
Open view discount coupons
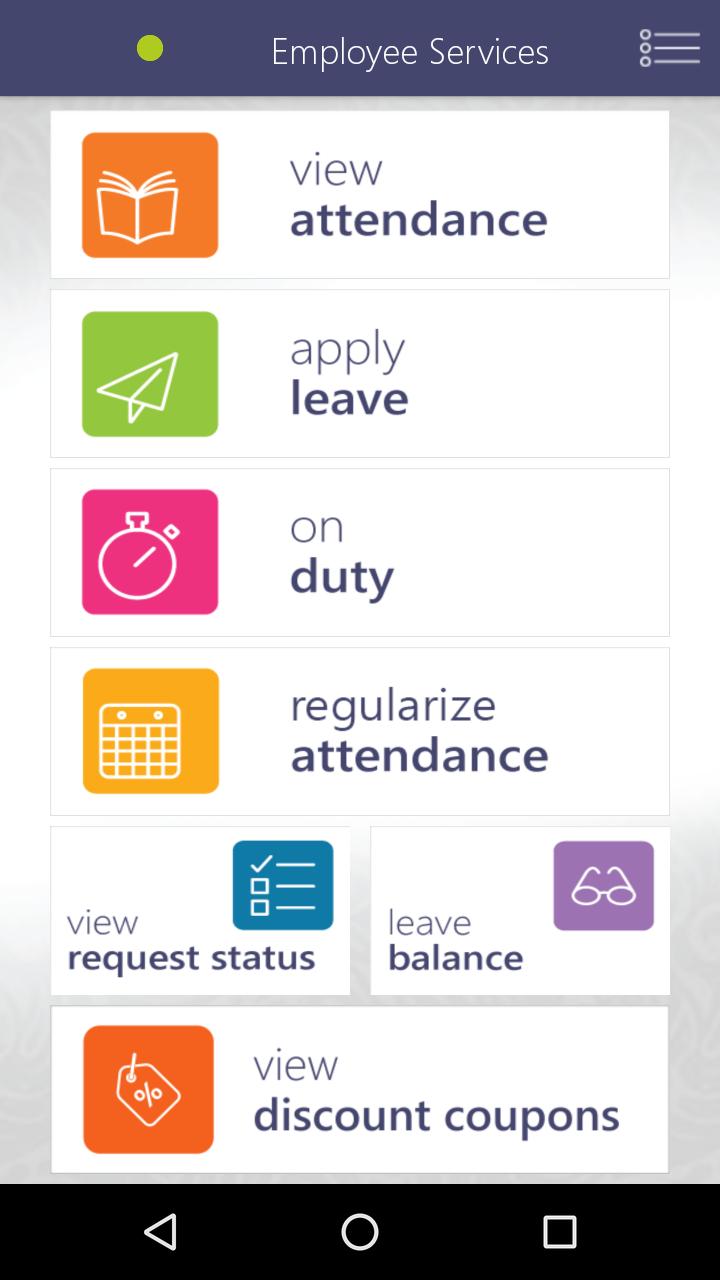[360, 1089]
